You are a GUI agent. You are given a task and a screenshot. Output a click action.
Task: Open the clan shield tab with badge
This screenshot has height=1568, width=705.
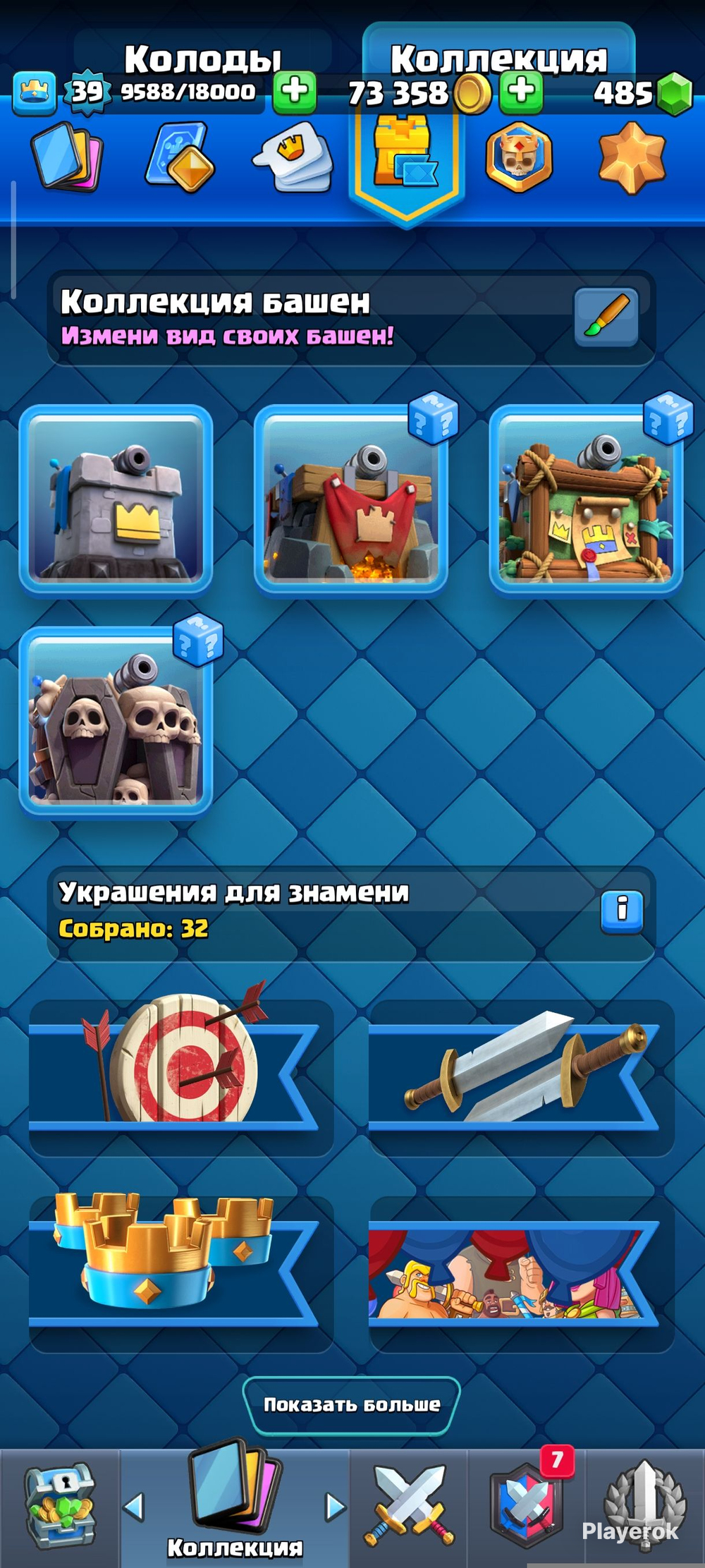526,1507
